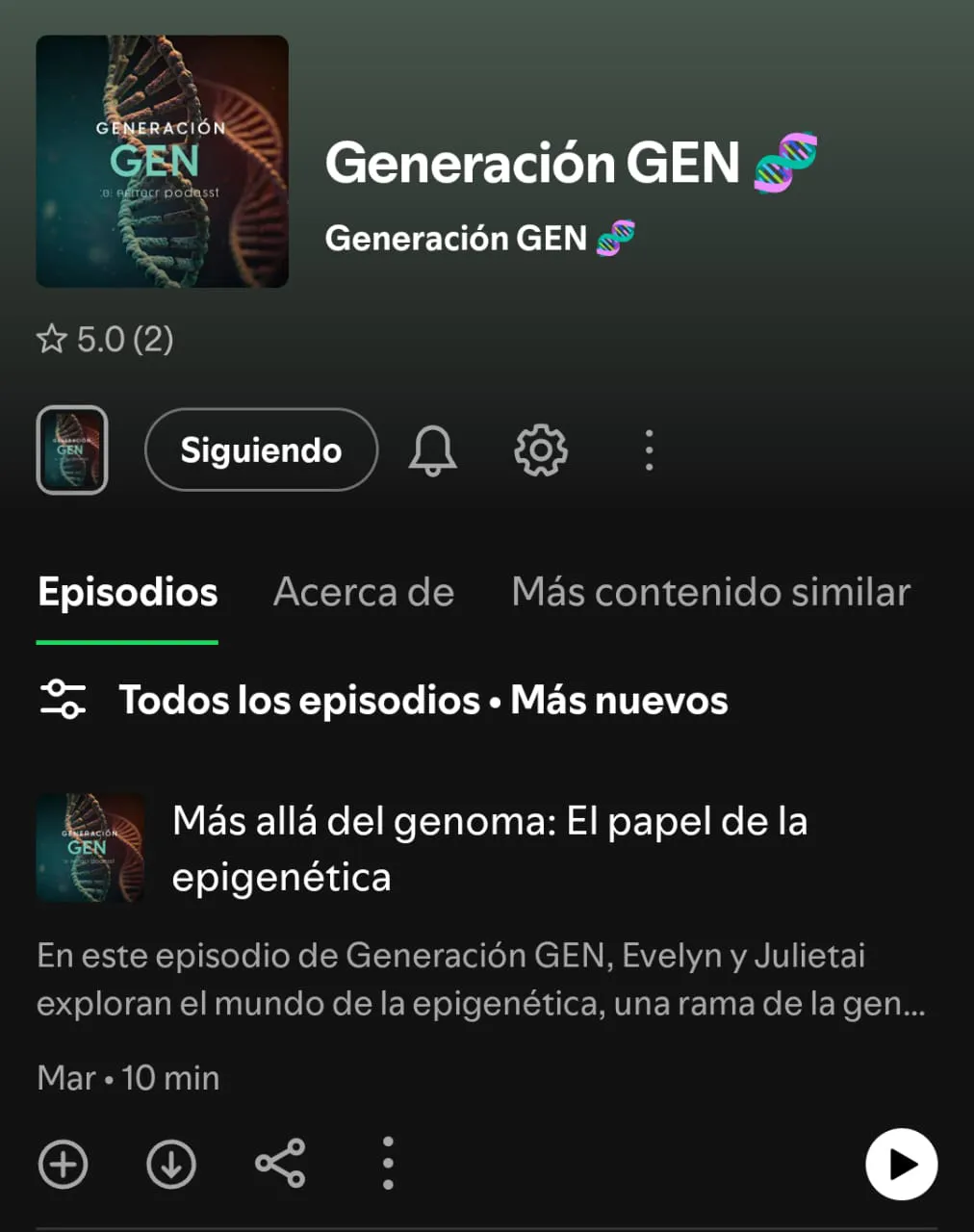The height and width of the screenshot is (1232, 974).
Task: Expand the truncated episode description text
Action: pyautogui.click(x=478, y=979)
